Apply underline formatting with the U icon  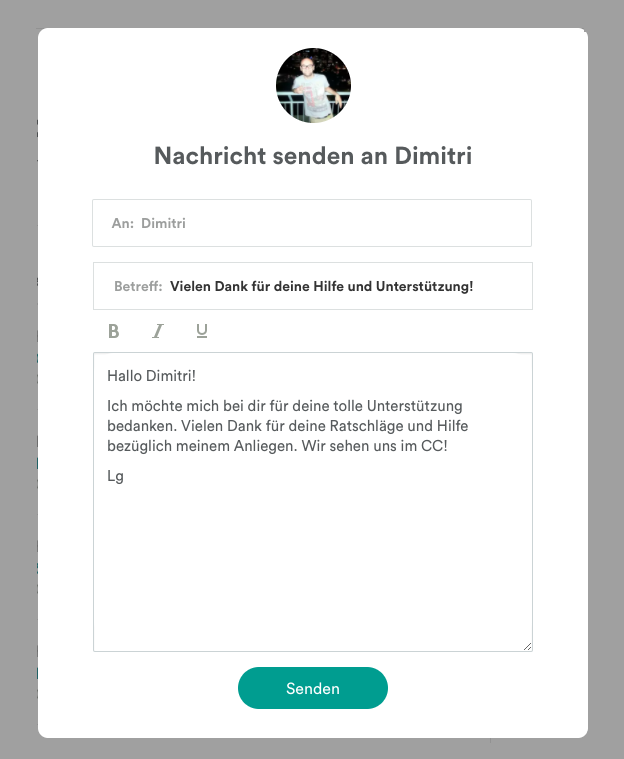tap(202, 331)
